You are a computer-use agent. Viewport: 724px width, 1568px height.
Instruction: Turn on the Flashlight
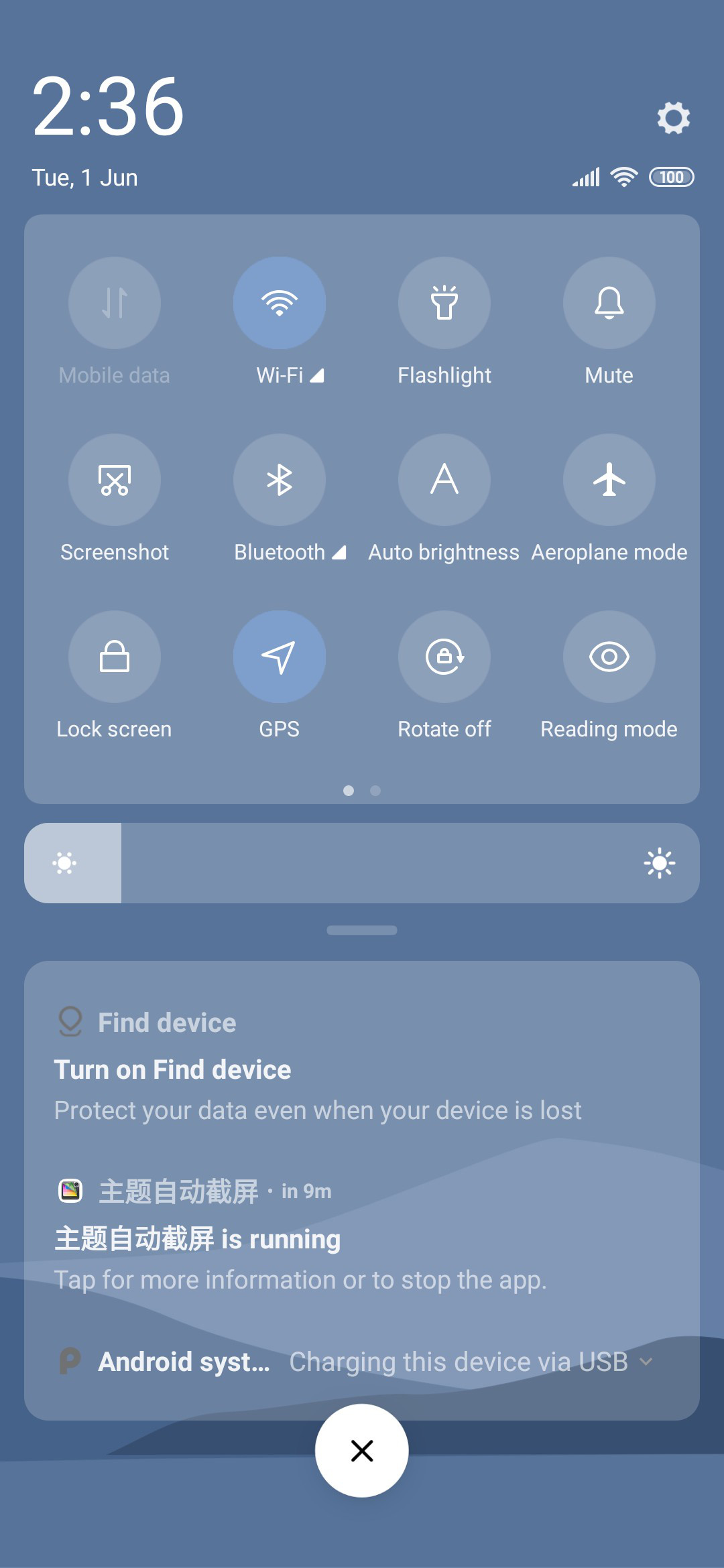click(x=444, y=303)
